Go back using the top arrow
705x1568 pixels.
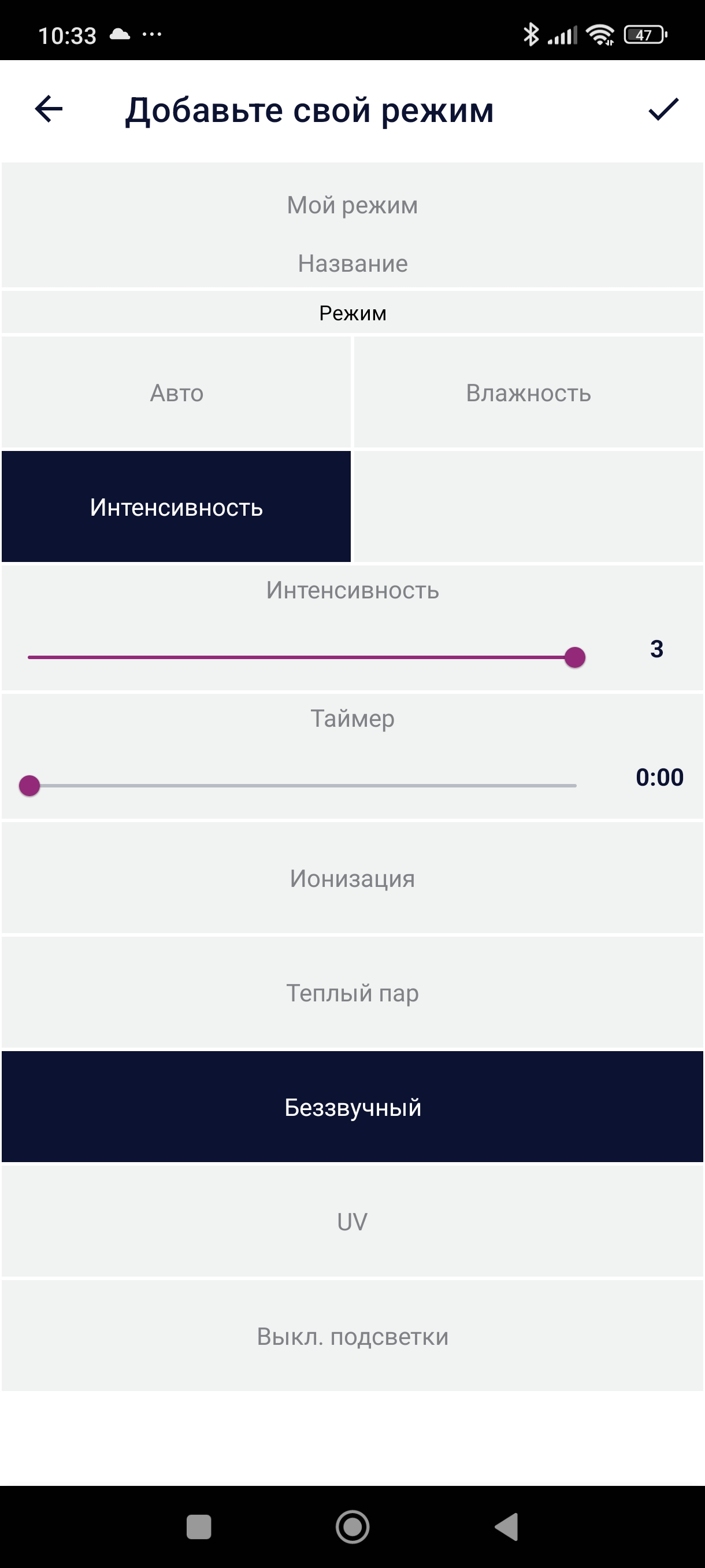[49, 110]
